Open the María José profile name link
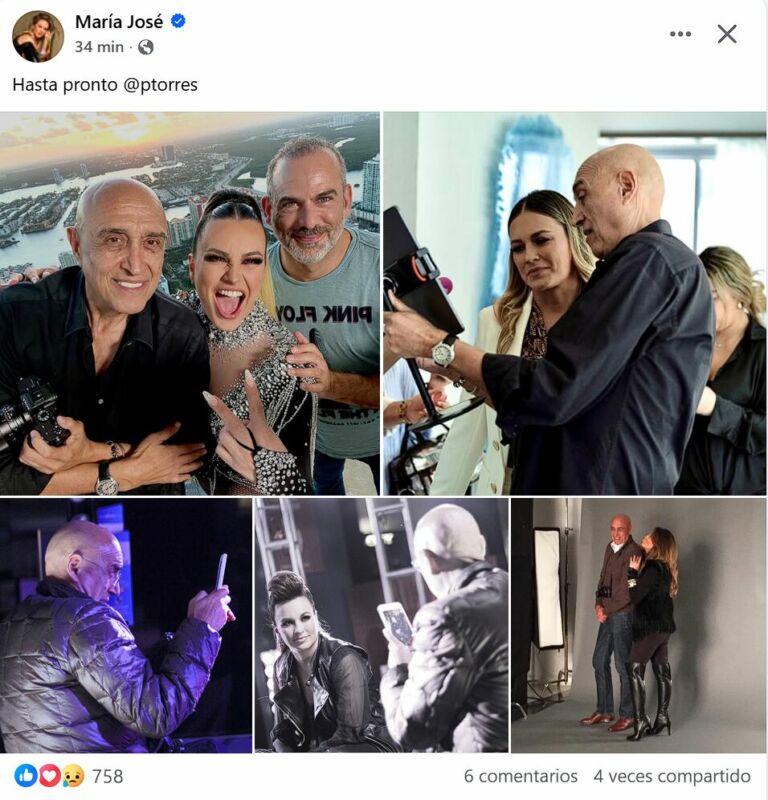 pyautogui.click(x=119, y=22)
